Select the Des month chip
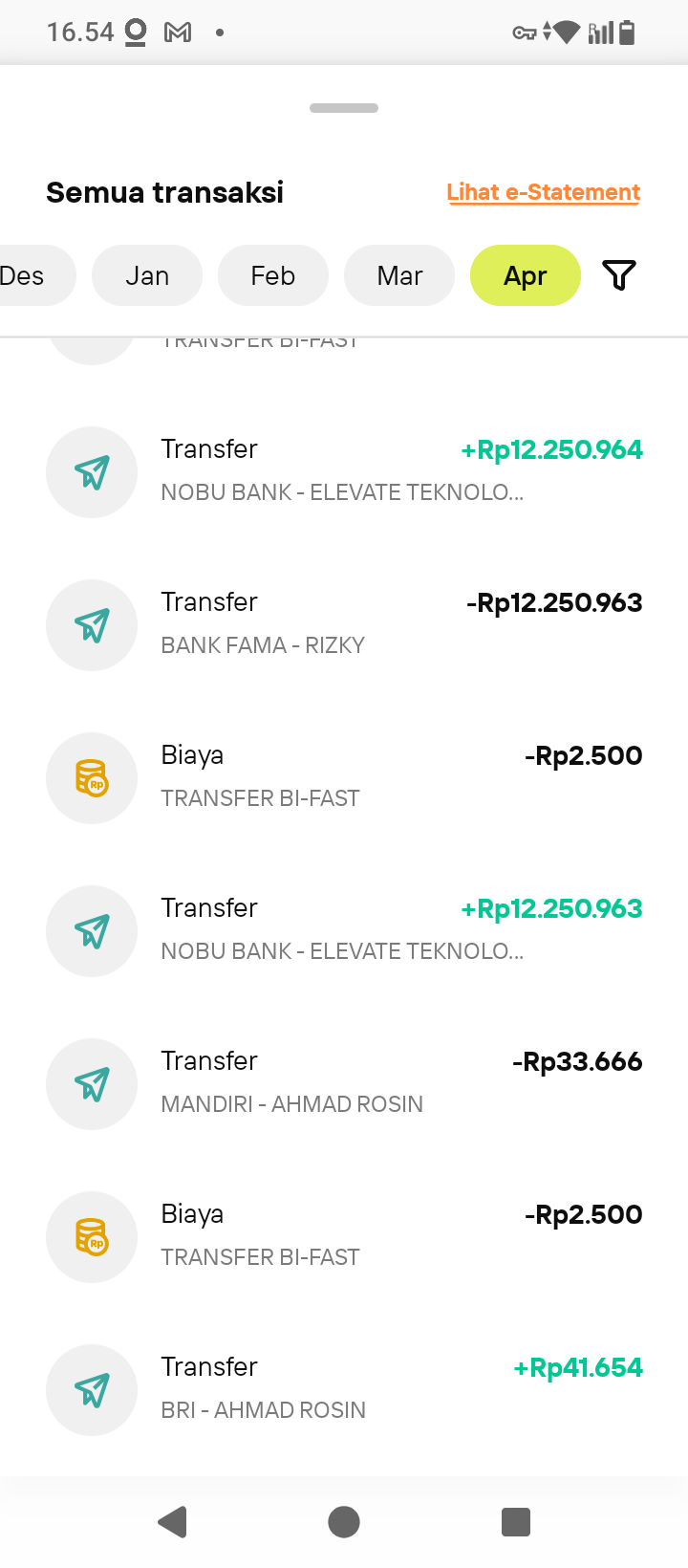688x1568 pixels. 27,275
